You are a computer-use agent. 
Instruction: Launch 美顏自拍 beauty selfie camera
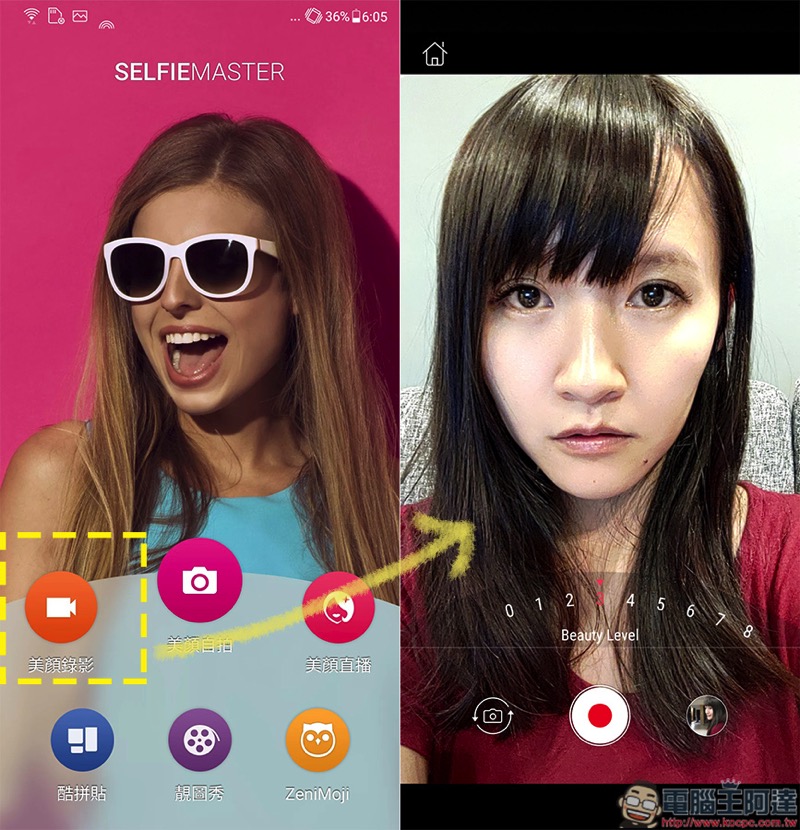(x=199, y=580)
